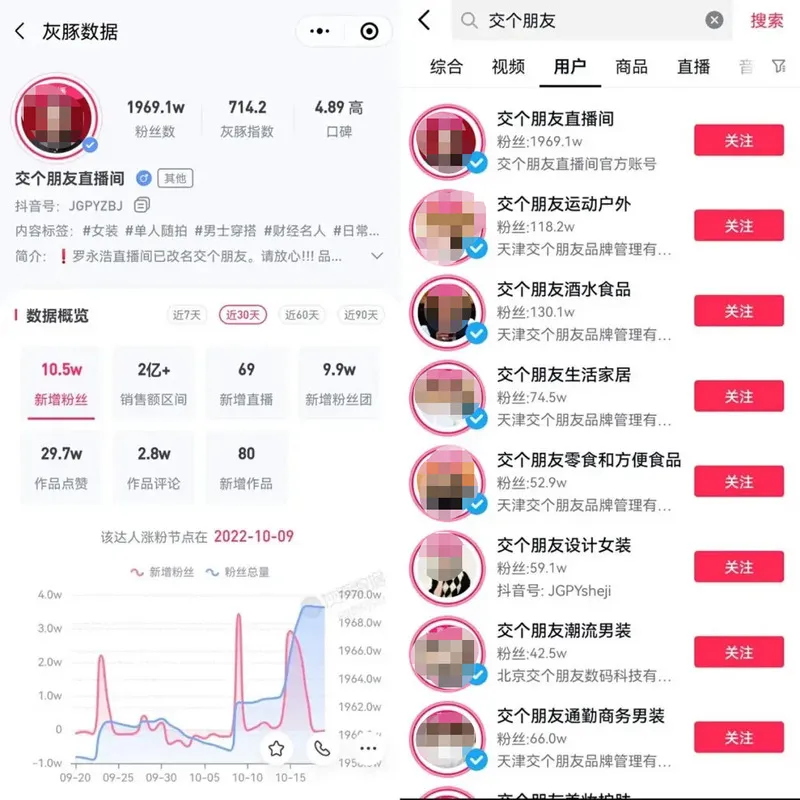Open the 交个朋友潮流男装 user result
This screenshot has height=800, width=800.
point(564,631)
